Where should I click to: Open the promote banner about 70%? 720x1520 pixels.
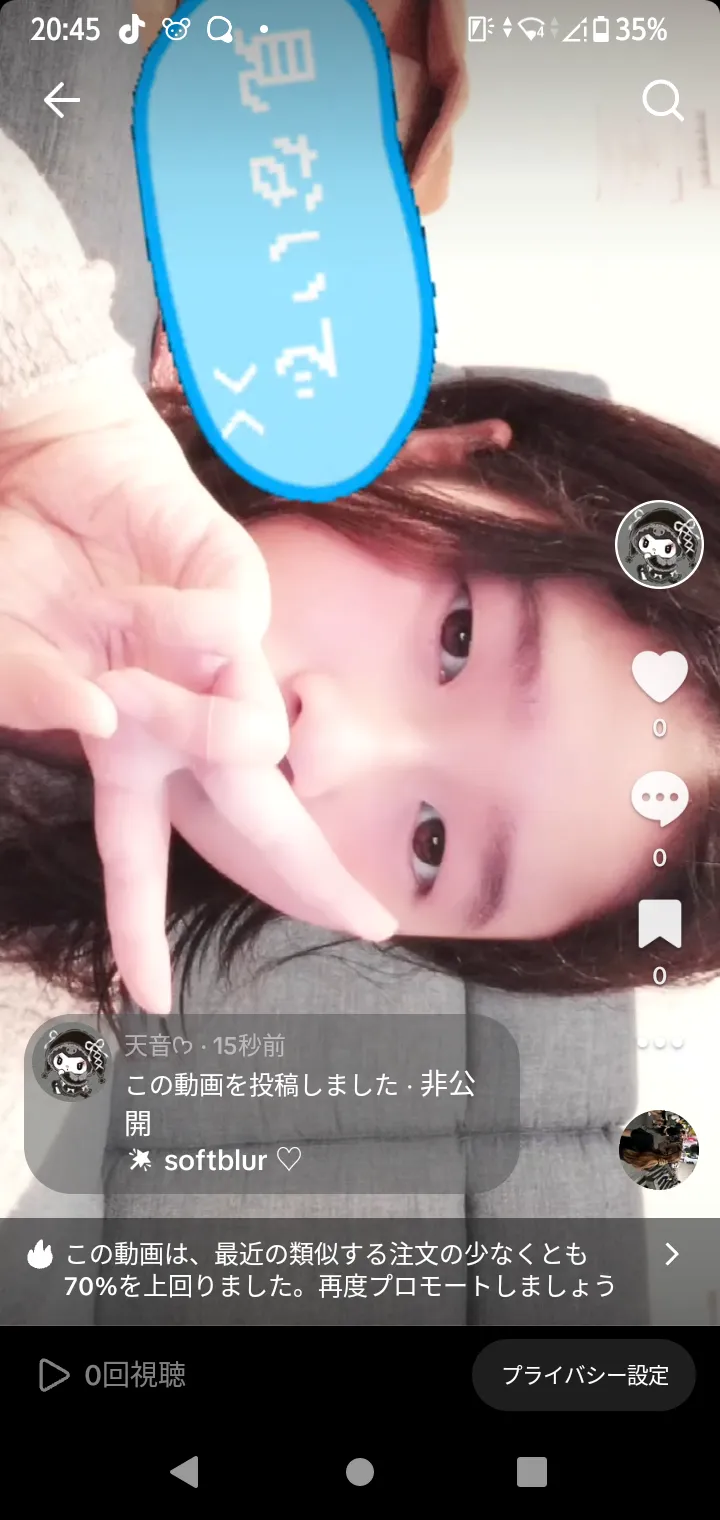click(x=360, y=1271)
